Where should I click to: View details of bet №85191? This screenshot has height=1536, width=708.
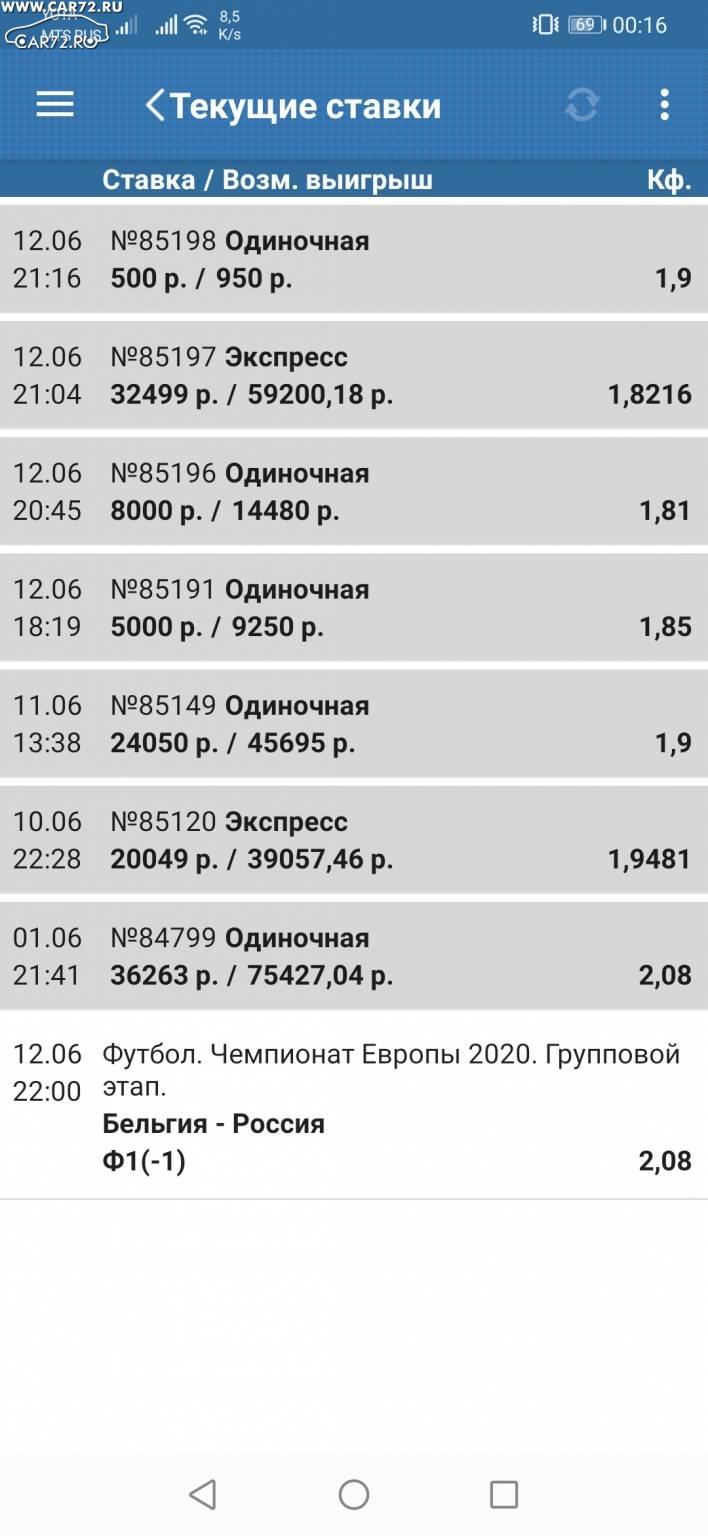coord(354,607)
